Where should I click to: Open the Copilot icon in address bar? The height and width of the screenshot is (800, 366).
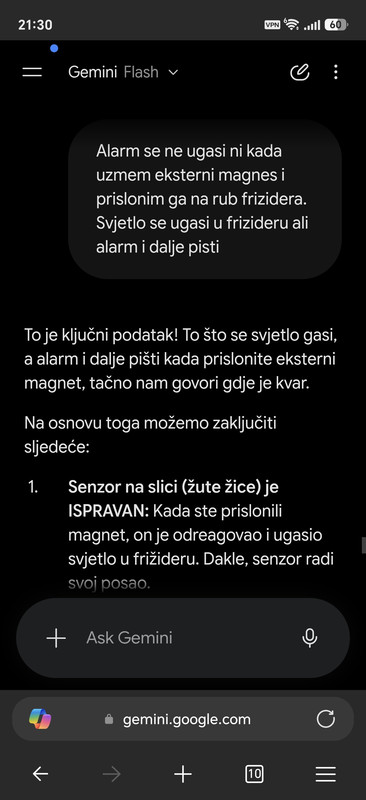[40, 719]
